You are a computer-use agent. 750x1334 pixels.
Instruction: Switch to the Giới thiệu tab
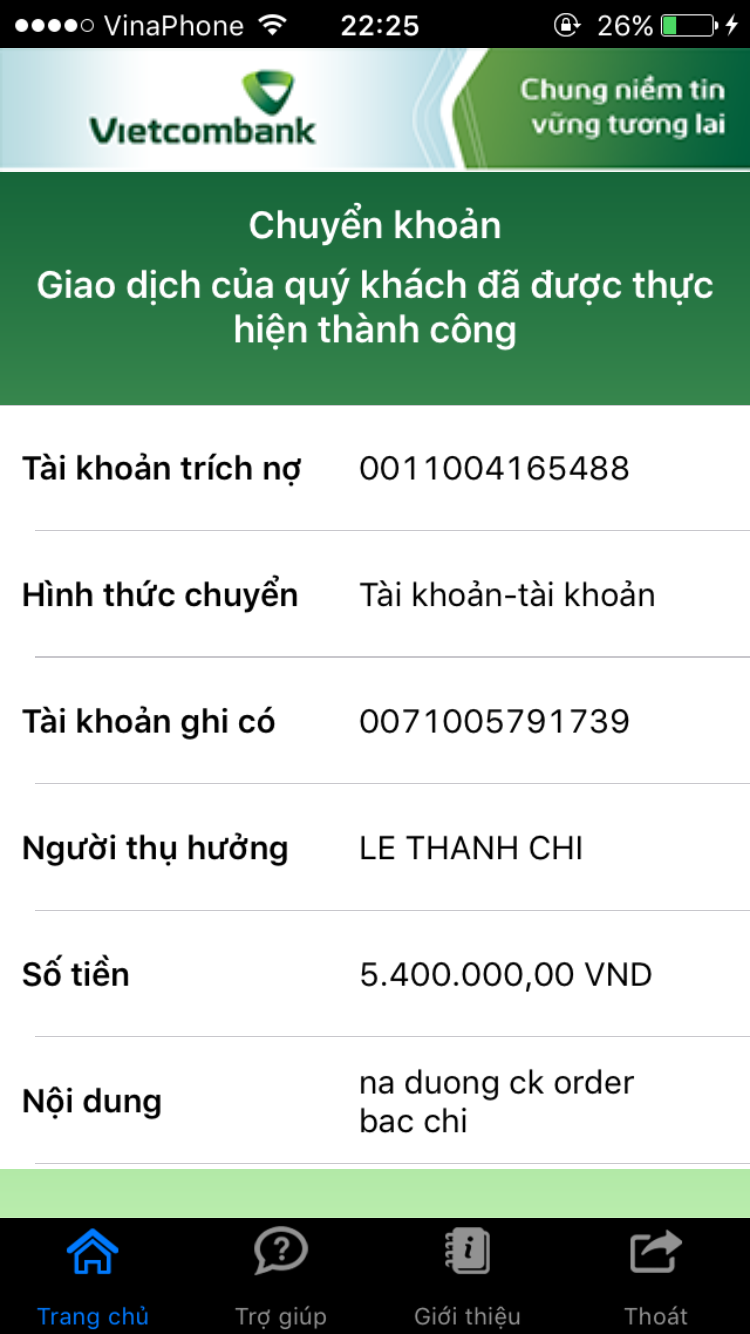[x=468, y=1275]
